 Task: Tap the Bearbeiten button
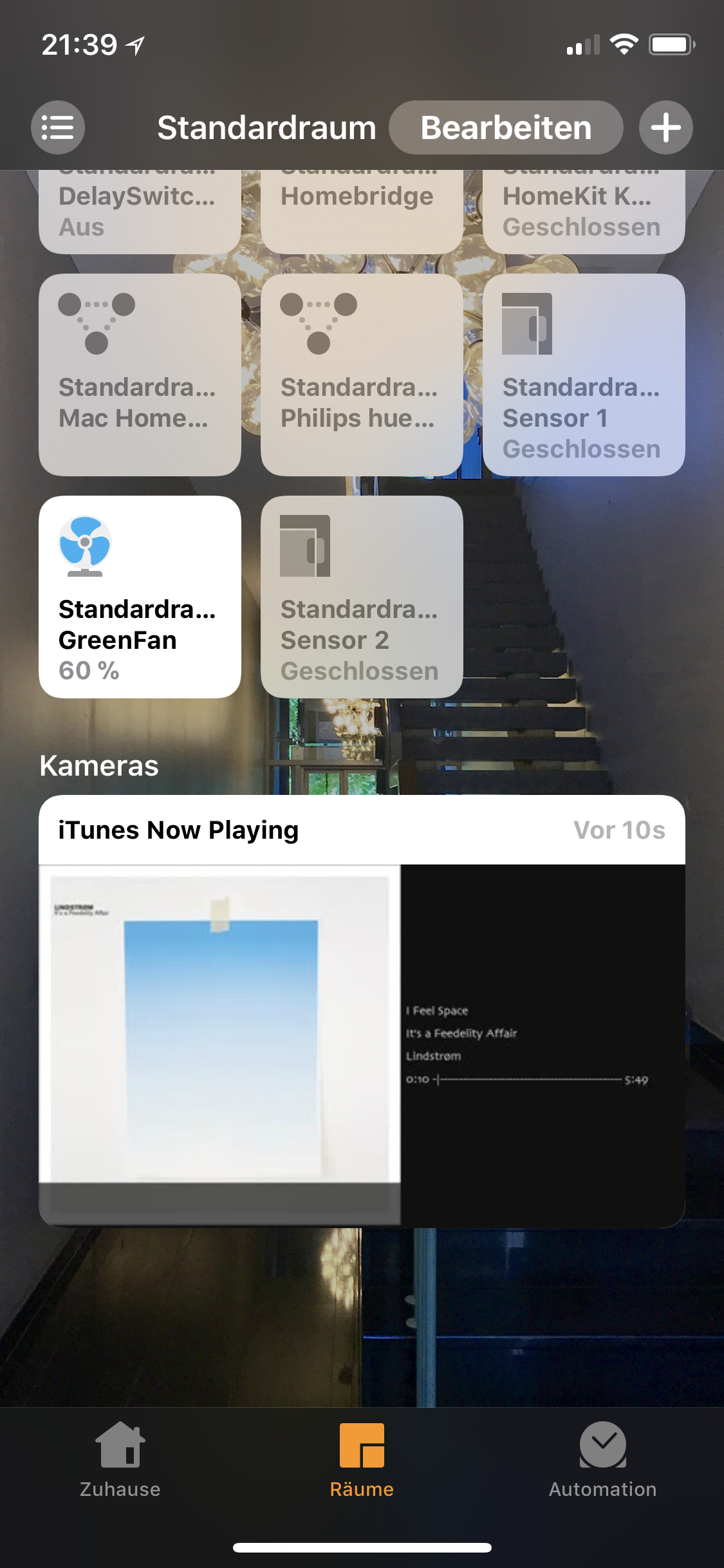(506, 127)
